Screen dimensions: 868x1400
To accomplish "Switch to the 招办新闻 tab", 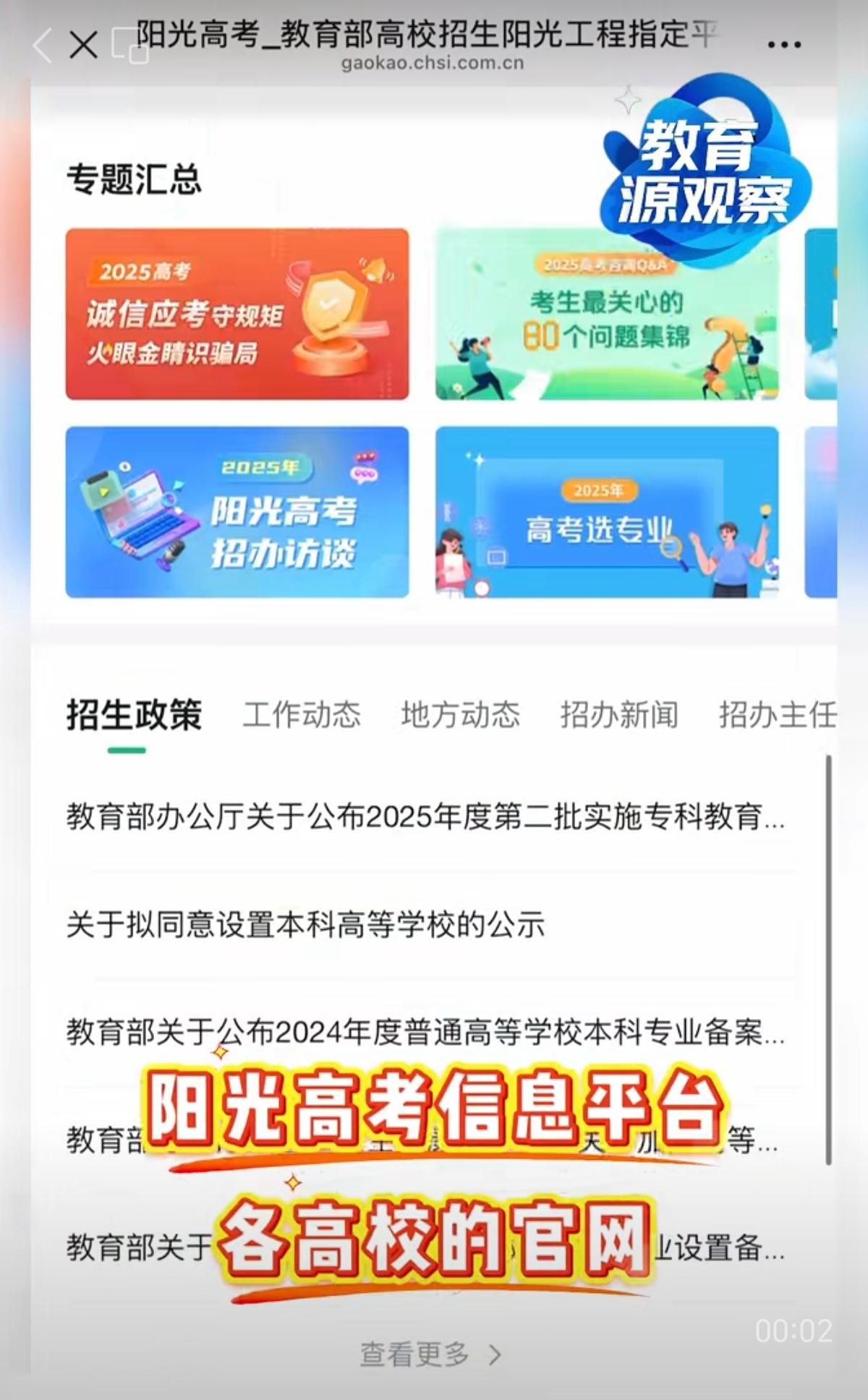I will click(x=619, y=714).
